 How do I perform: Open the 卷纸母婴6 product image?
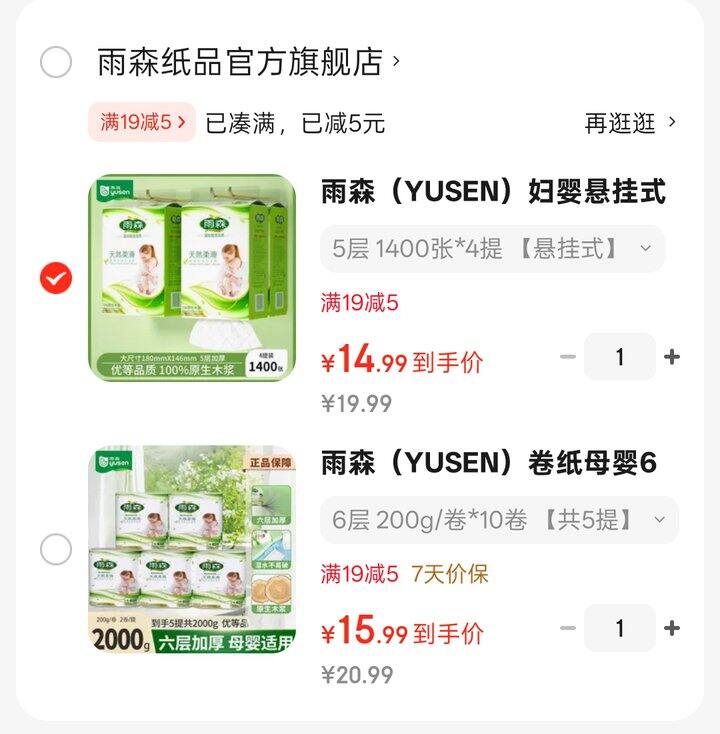point(192,549)
